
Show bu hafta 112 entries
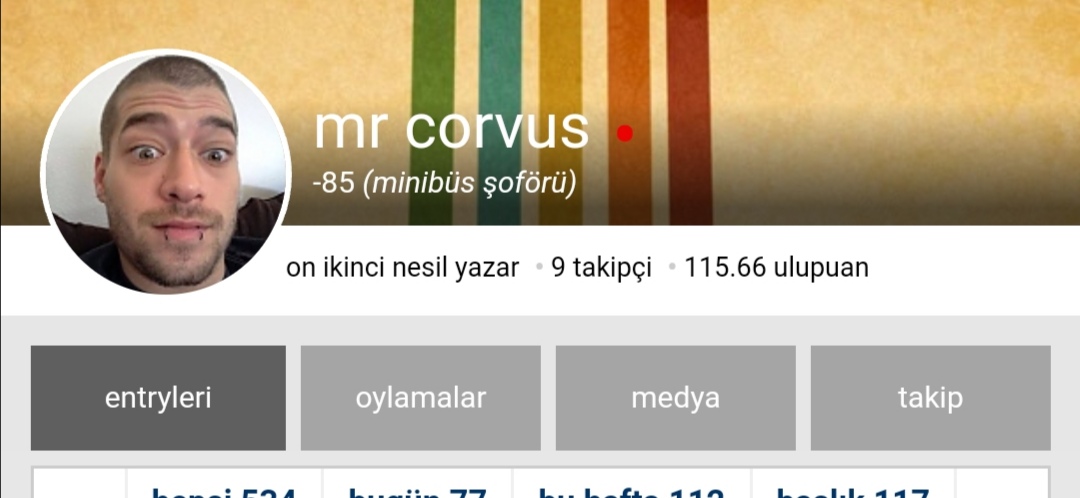point(631,490)
